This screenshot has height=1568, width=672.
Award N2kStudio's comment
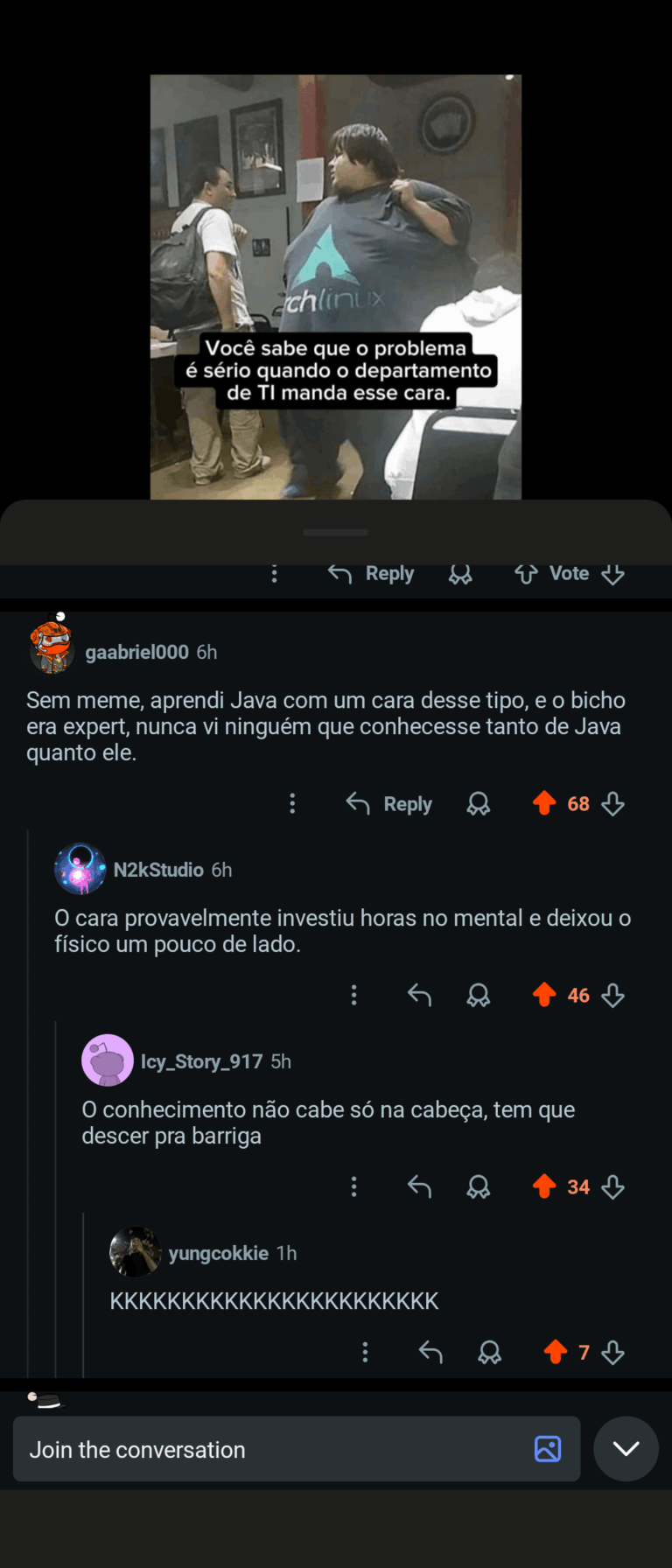pos(478,995)
